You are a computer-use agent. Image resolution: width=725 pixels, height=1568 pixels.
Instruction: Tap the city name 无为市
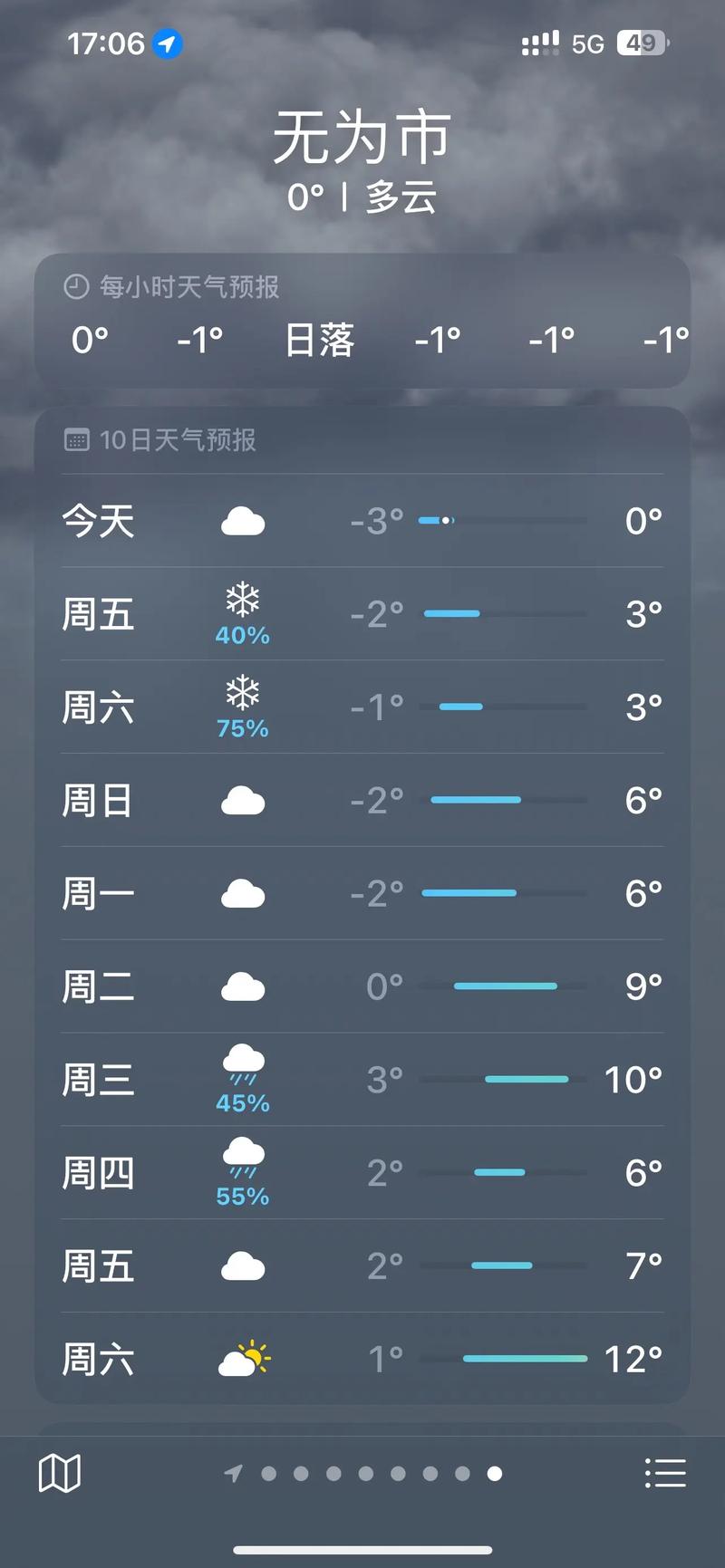coord(362,136)
